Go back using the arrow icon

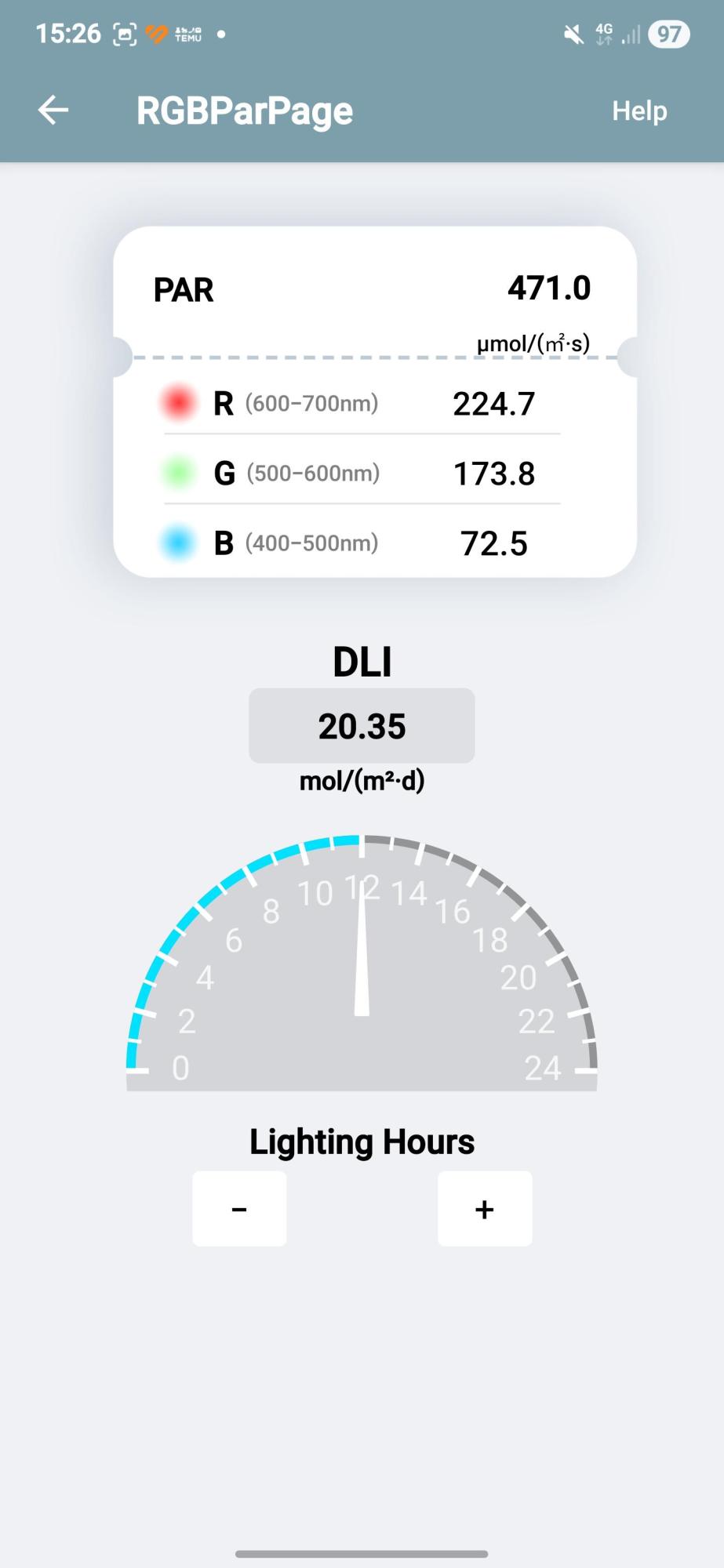[53, 111]
